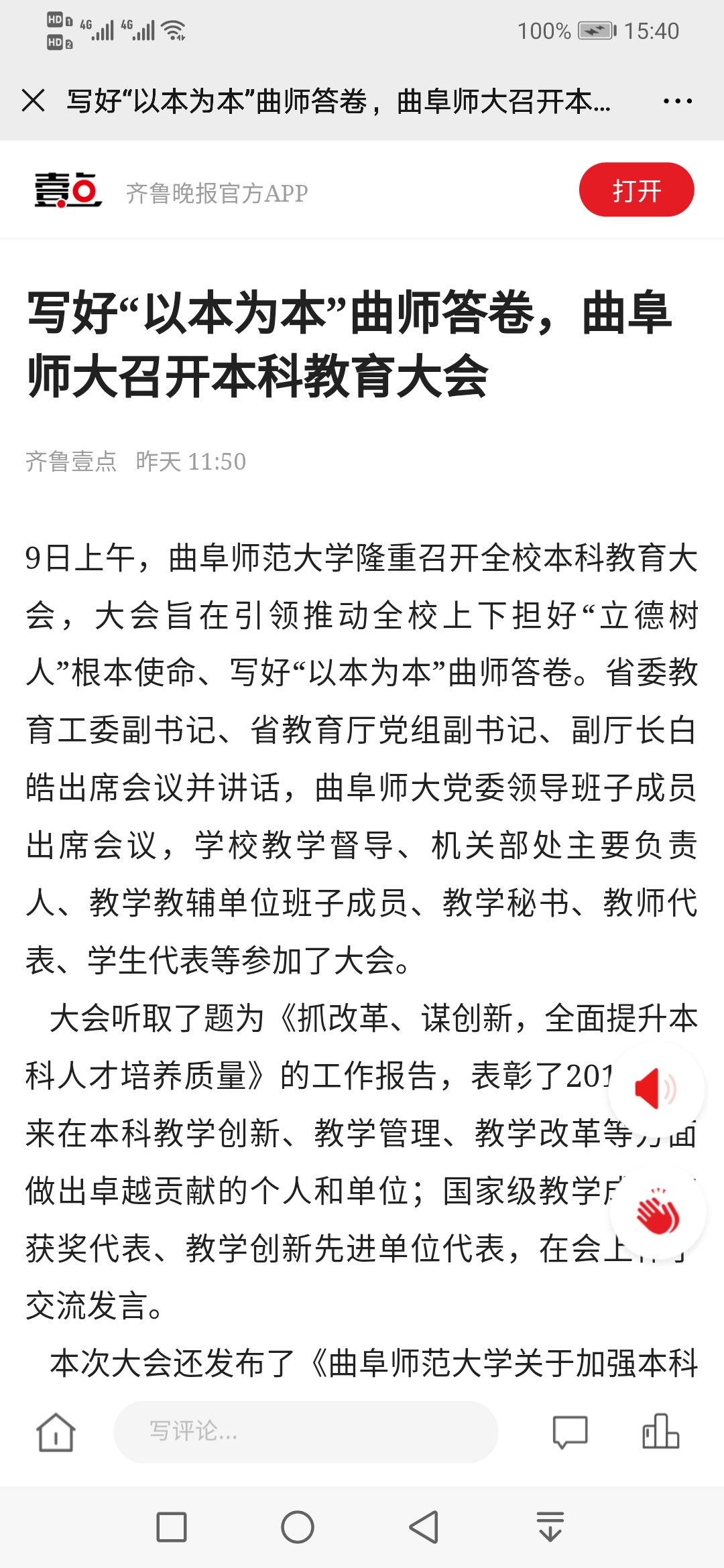Tap the red 打开 button
The image size is (724, 1568).
636,190
